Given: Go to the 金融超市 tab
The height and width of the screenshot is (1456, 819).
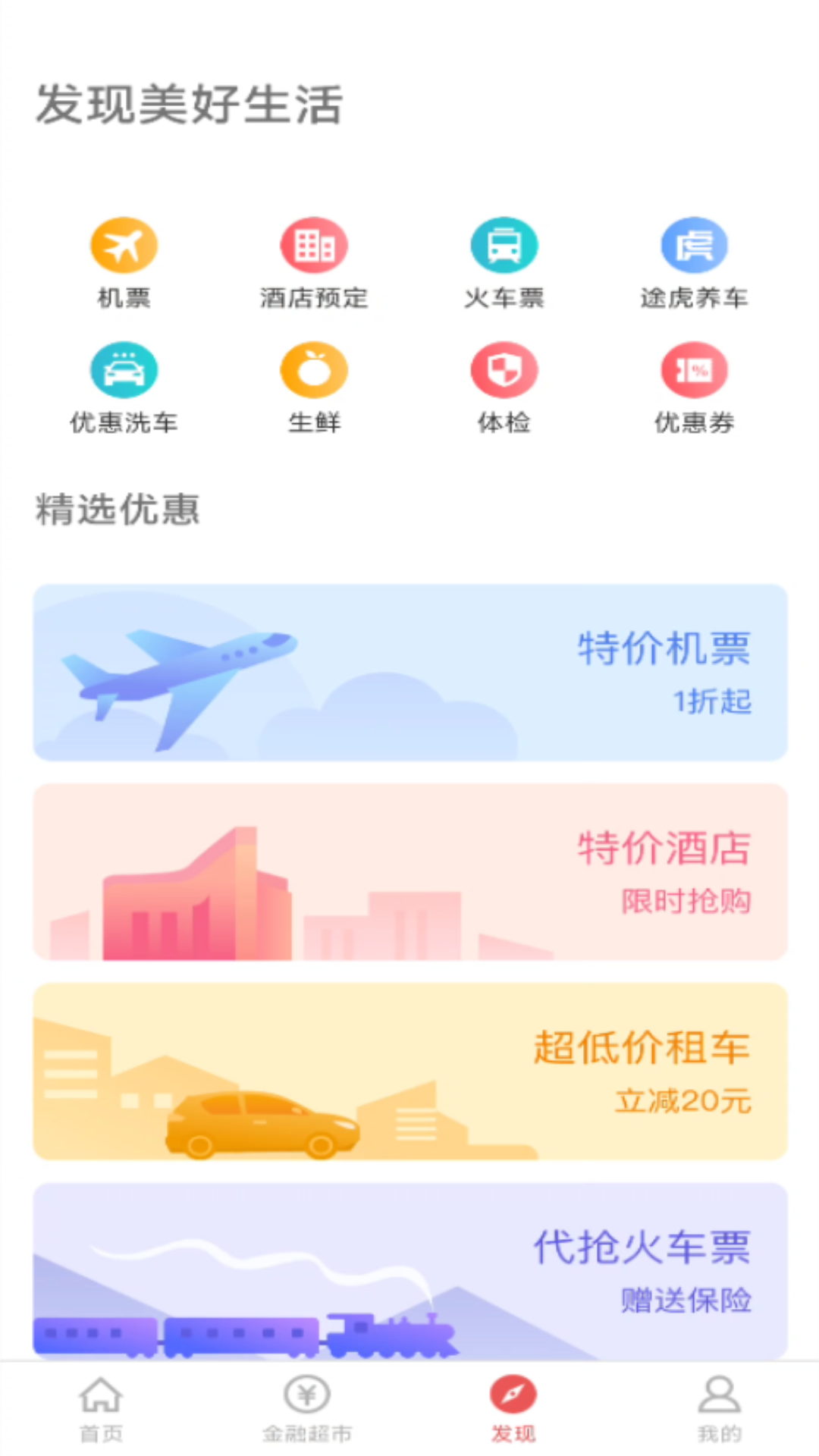Looking at the screenshot, I should click(307, 1409).
